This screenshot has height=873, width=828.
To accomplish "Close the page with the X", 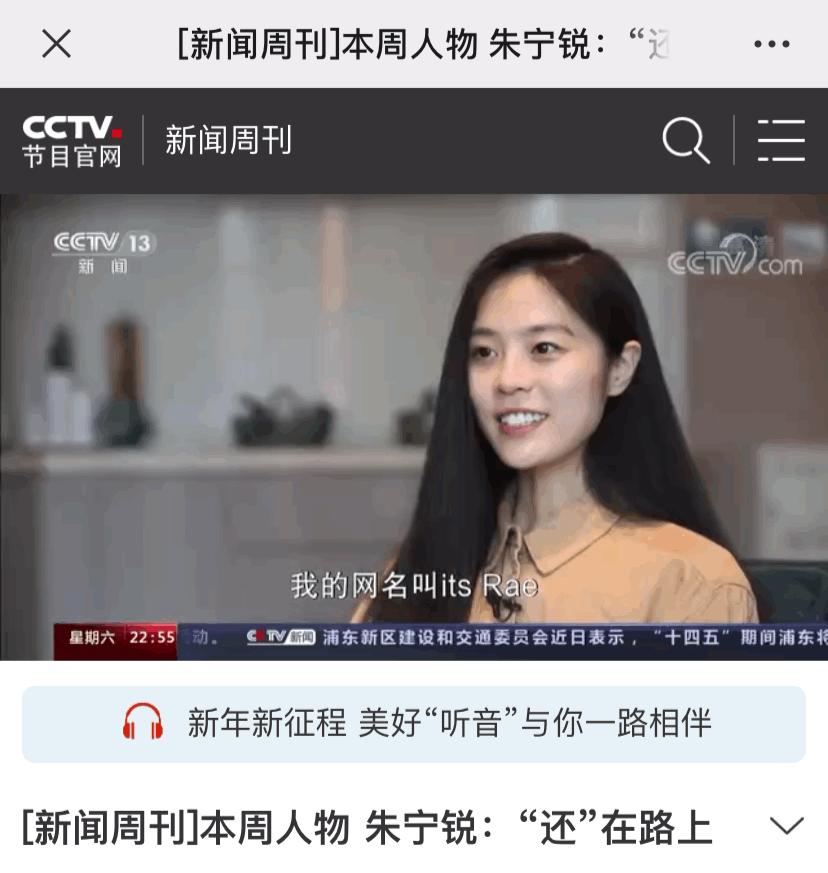I will [57, 42].
